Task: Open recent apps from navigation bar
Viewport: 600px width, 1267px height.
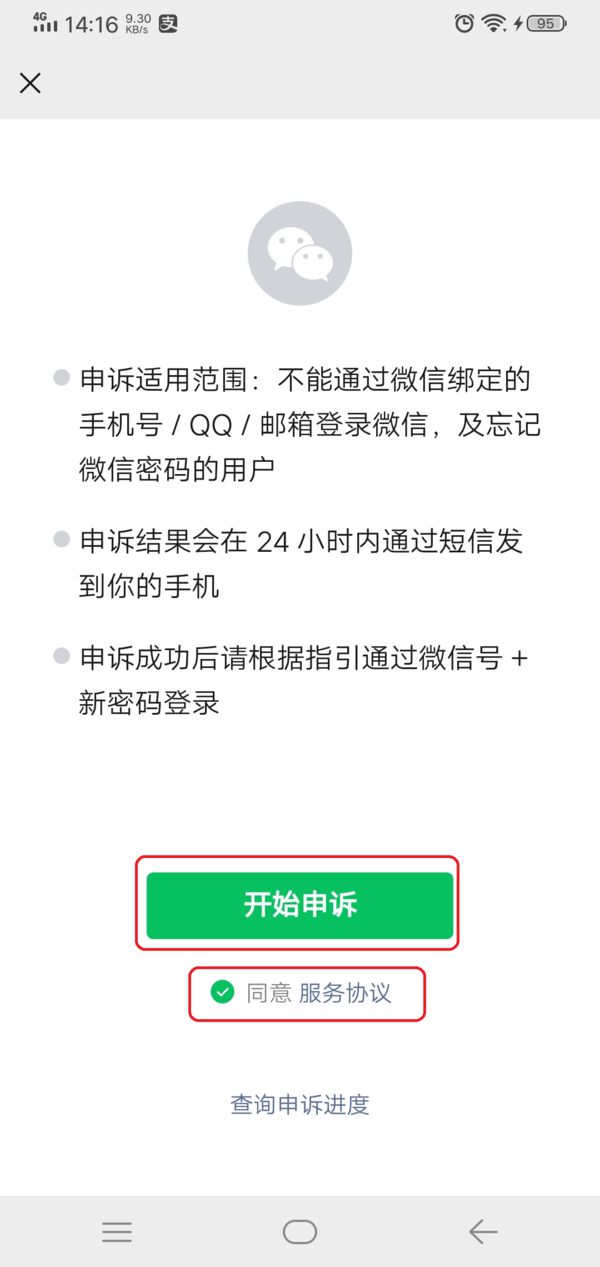Action: (x=117, y=1232)
